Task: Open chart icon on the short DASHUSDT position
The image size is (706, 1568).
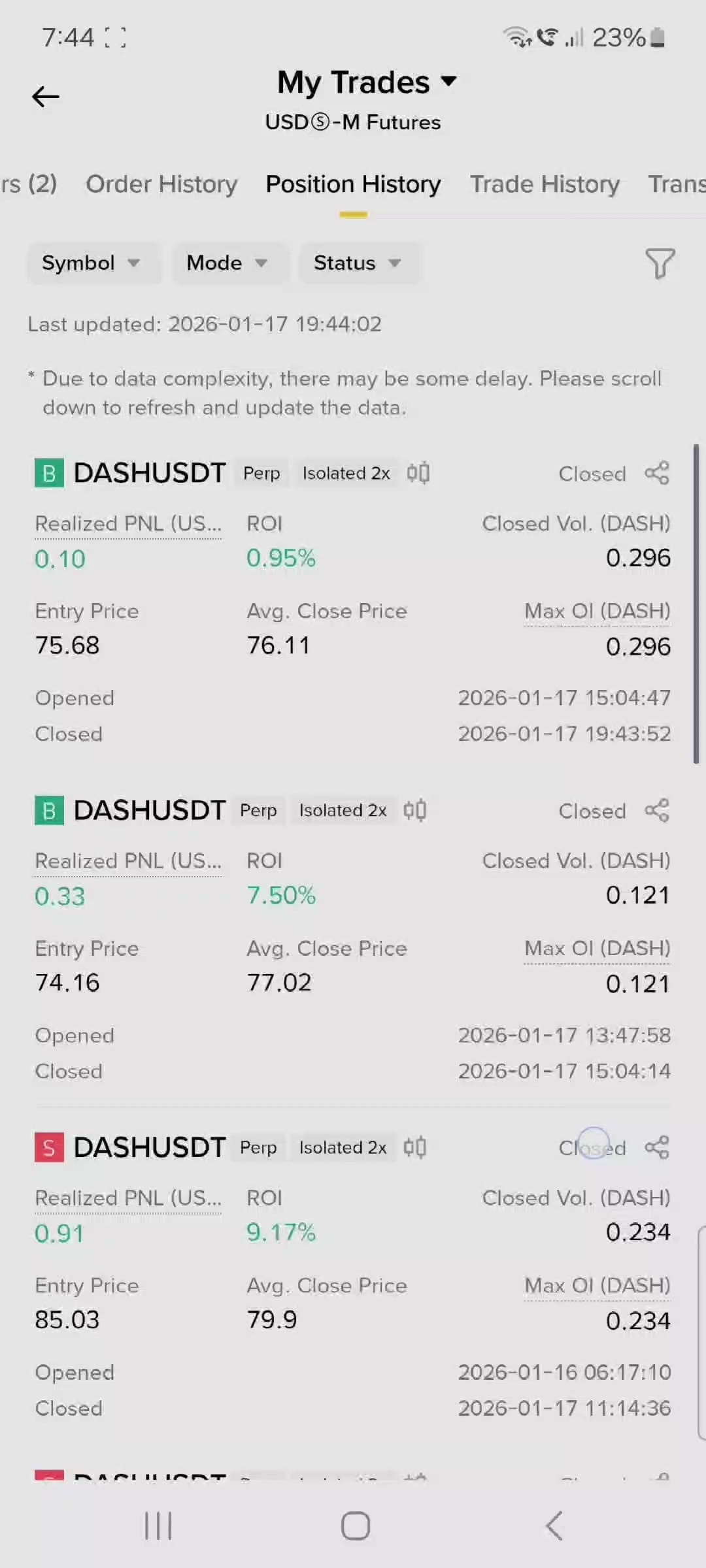Action: tap(416, 1148)
